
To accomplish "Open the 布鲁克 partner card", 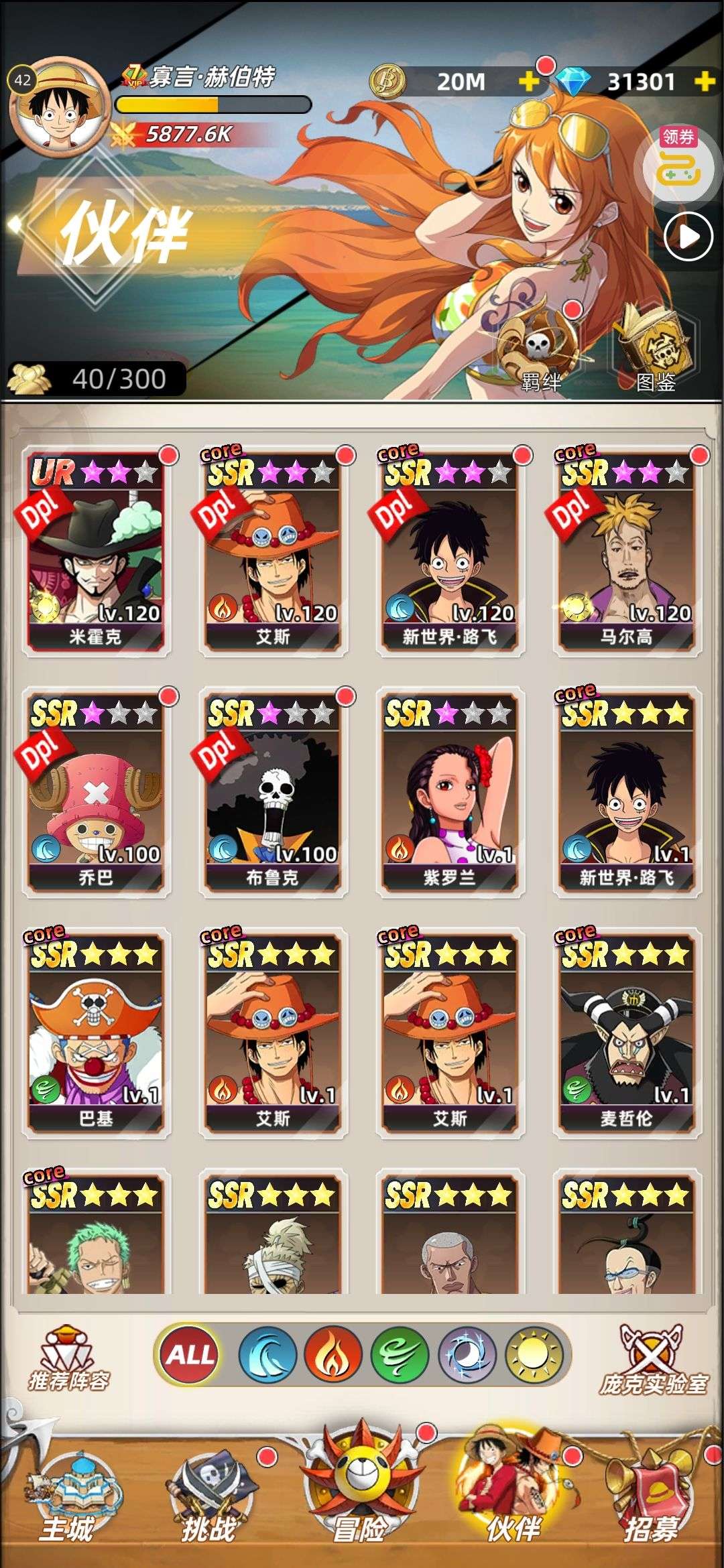I will tap(273, 793).
